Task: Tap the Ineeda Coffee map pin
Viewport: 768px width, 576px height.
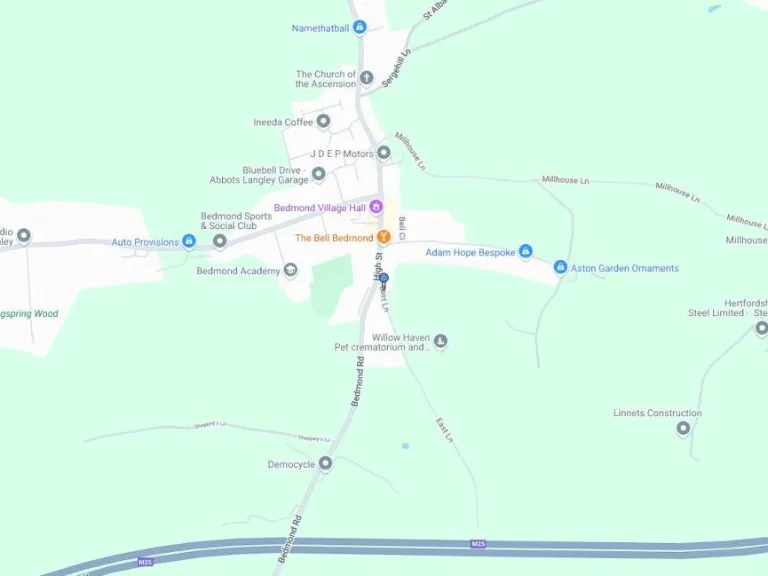Action: 323,122
